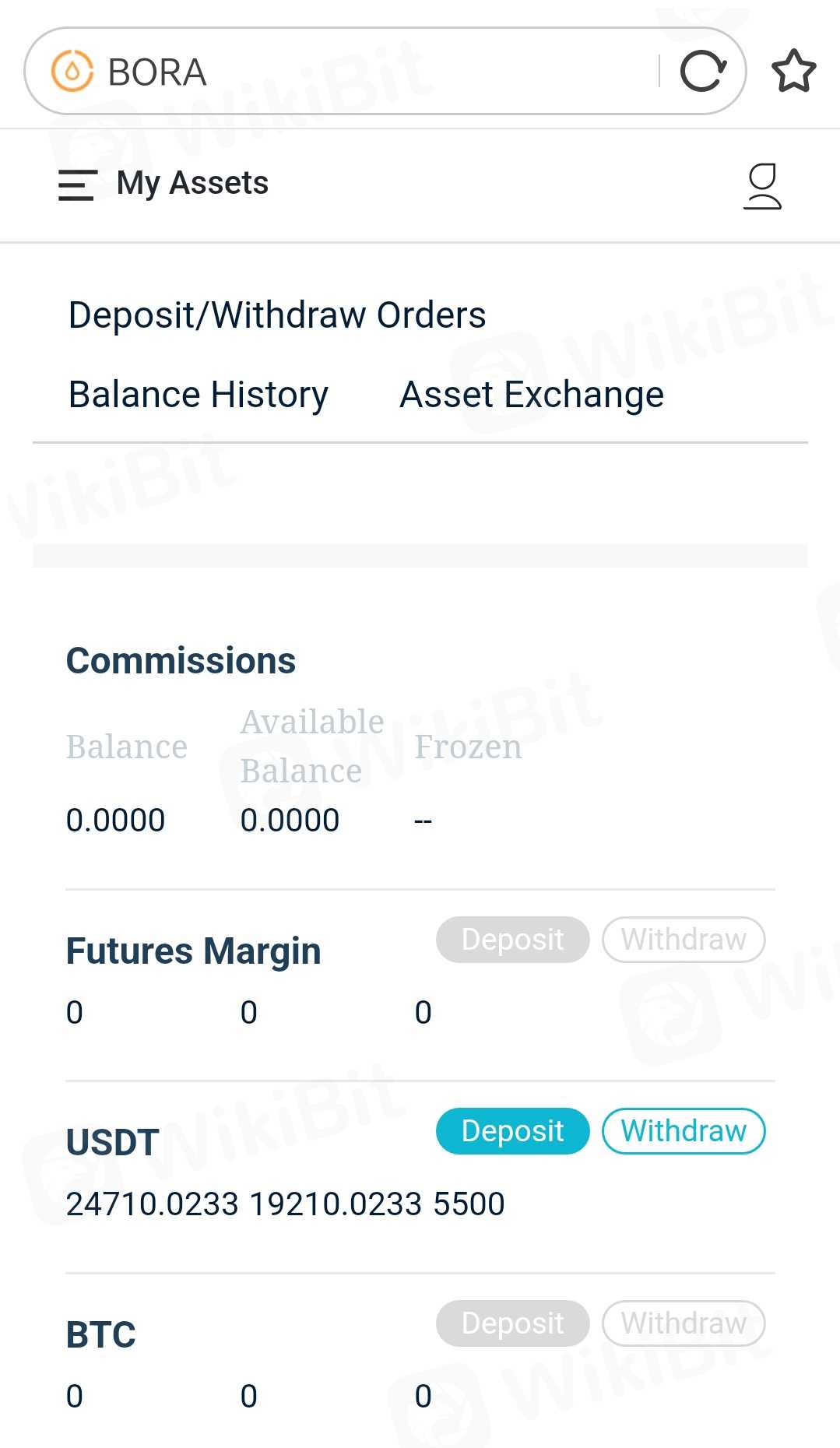
Task: Select the BTC Deposit button
Action: coord(512,1323)
